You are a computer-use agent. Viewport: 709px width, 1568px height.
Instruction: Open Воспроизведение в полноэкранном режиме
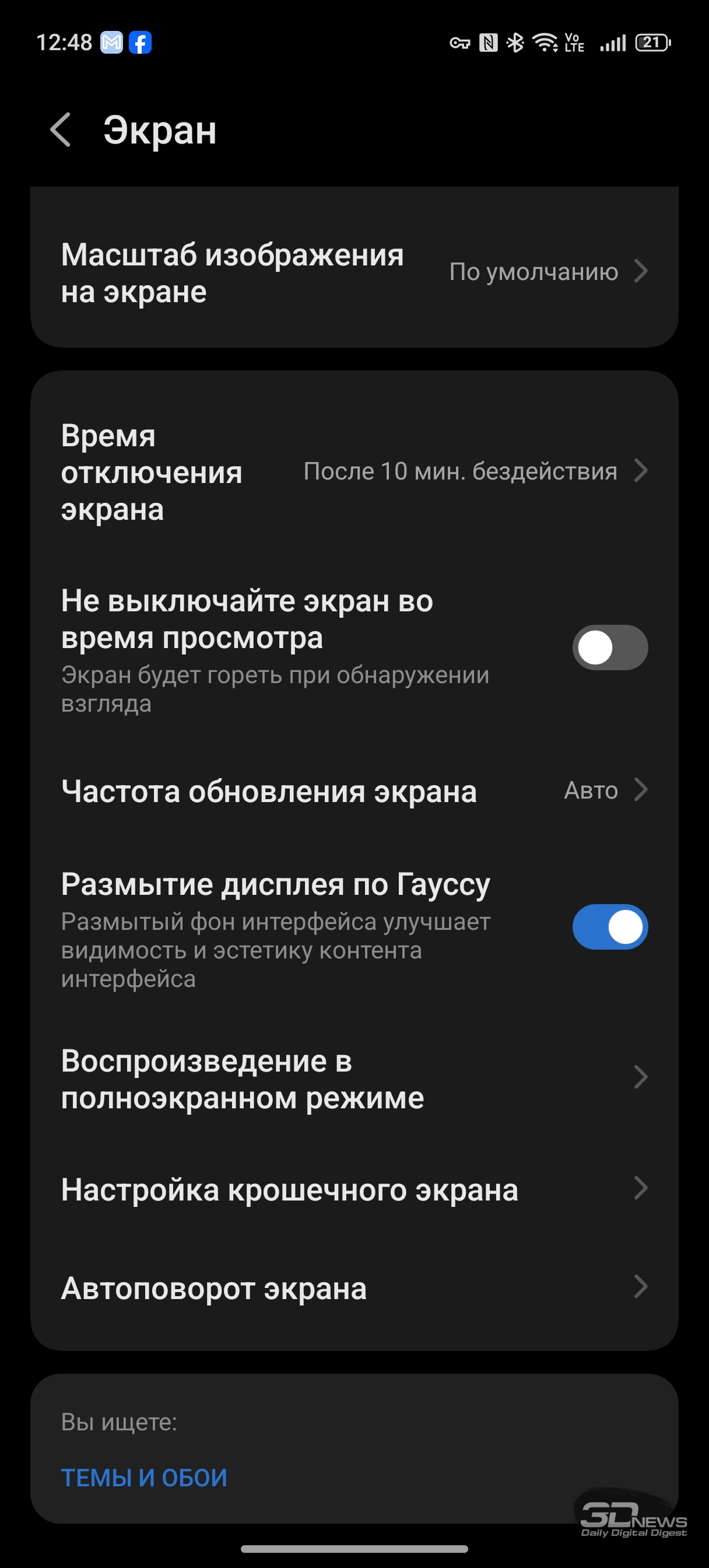pyautogui.click(x=354, y=1079)
